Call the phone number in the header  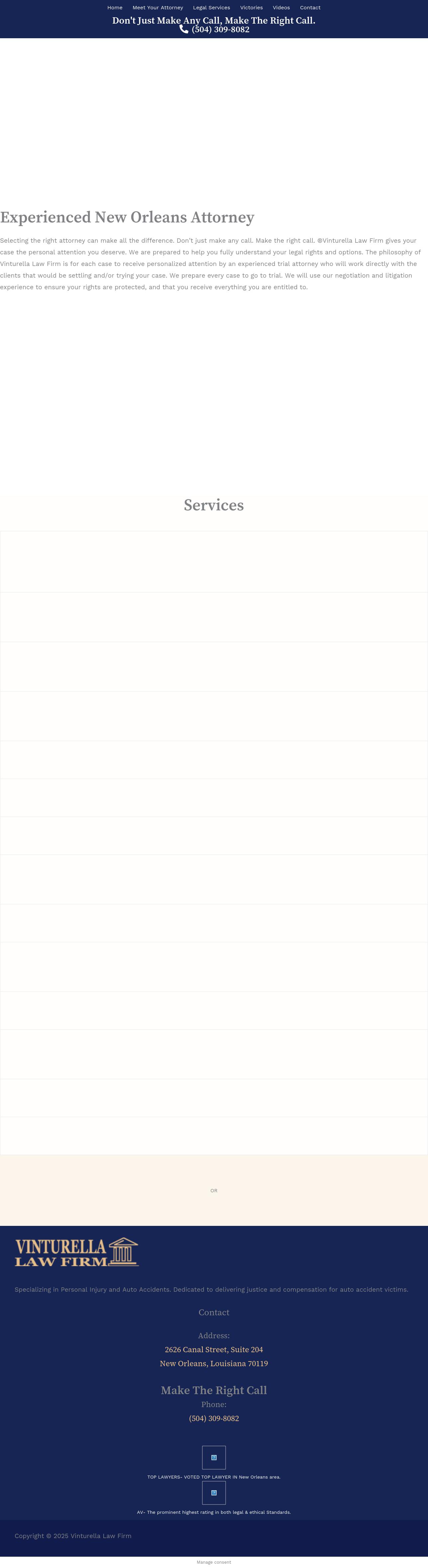pyautogui.click(x=219, y=30)
